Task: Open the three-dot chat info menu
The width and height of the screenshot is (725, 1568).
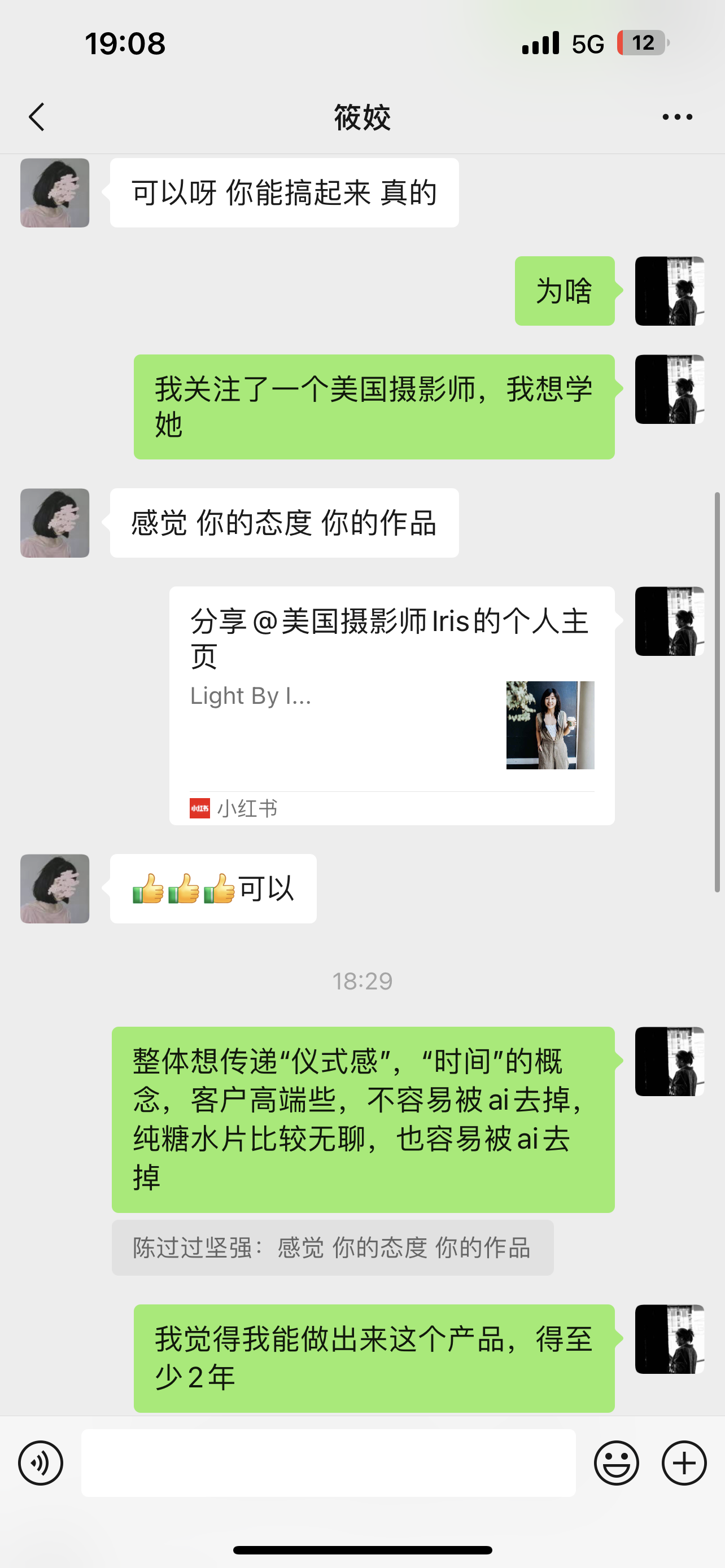Action: (x=677, y=117)
